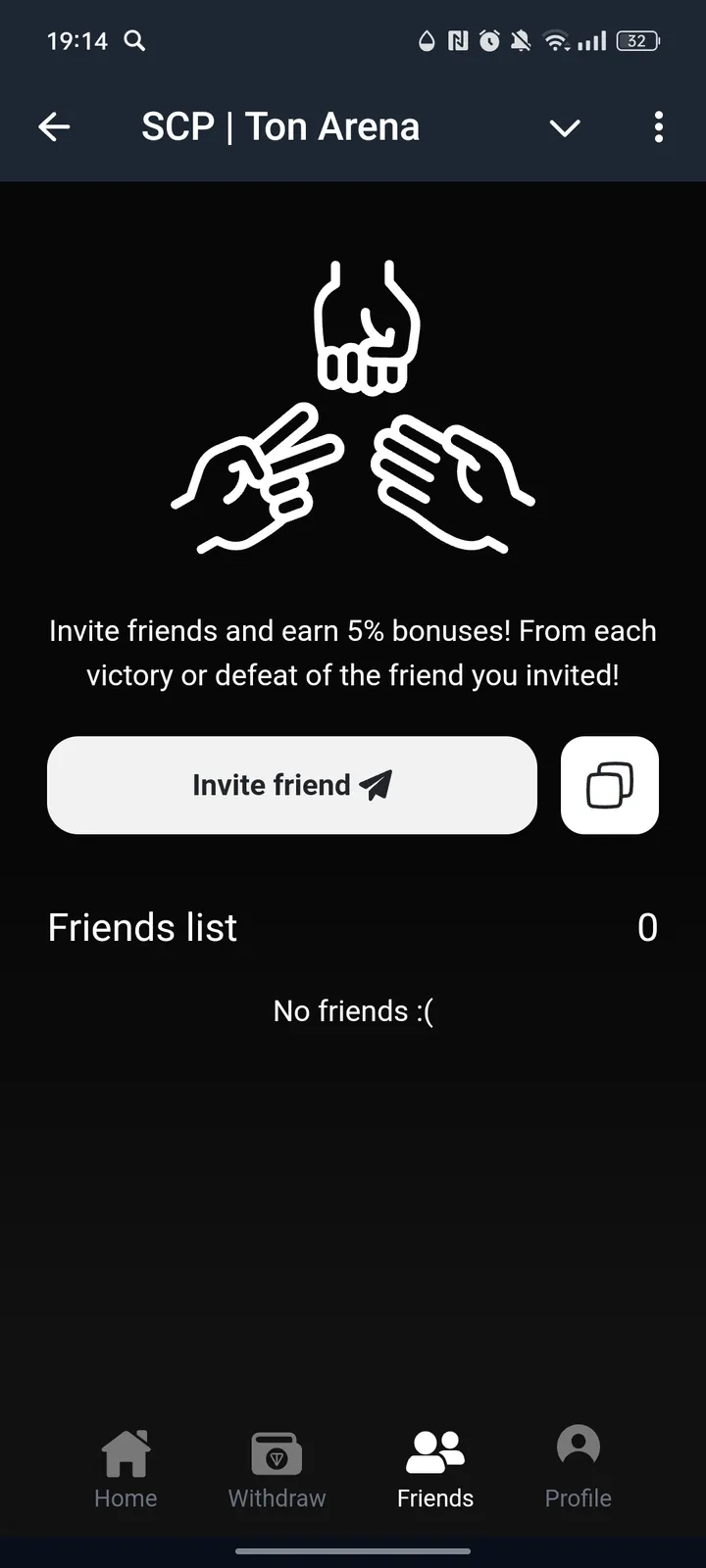
Task: Open the three-dot overflow menu
Action: (658, 127)
